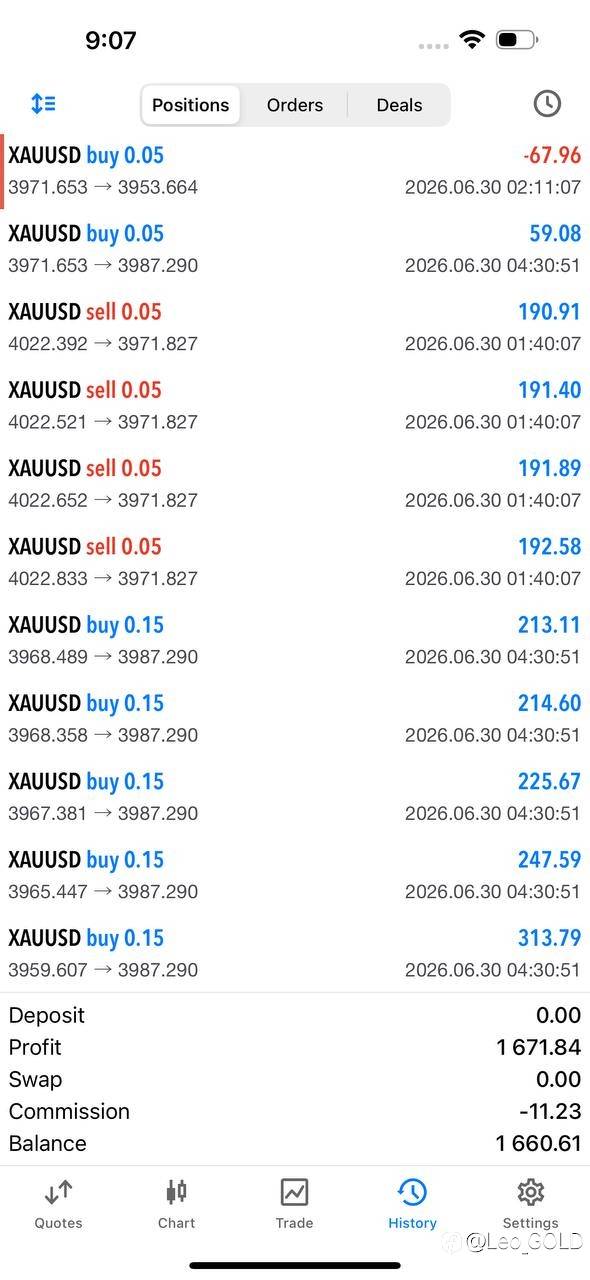Image resolution: width=590 pixels, height=1280 pixels.
Task: Go to the Quotes tab
Action: 58,1203
